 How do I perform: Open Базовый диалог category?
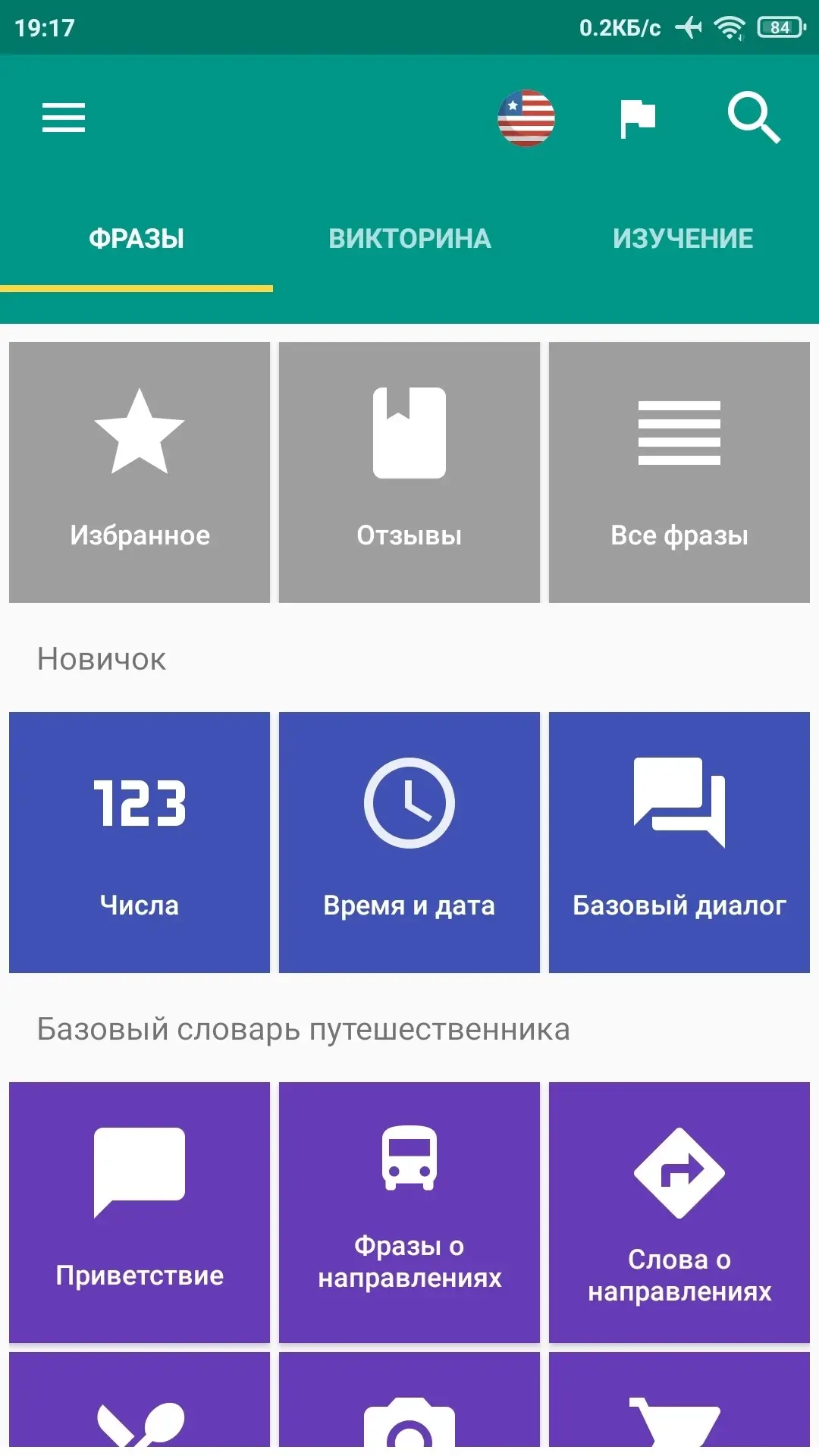(679, 843)
